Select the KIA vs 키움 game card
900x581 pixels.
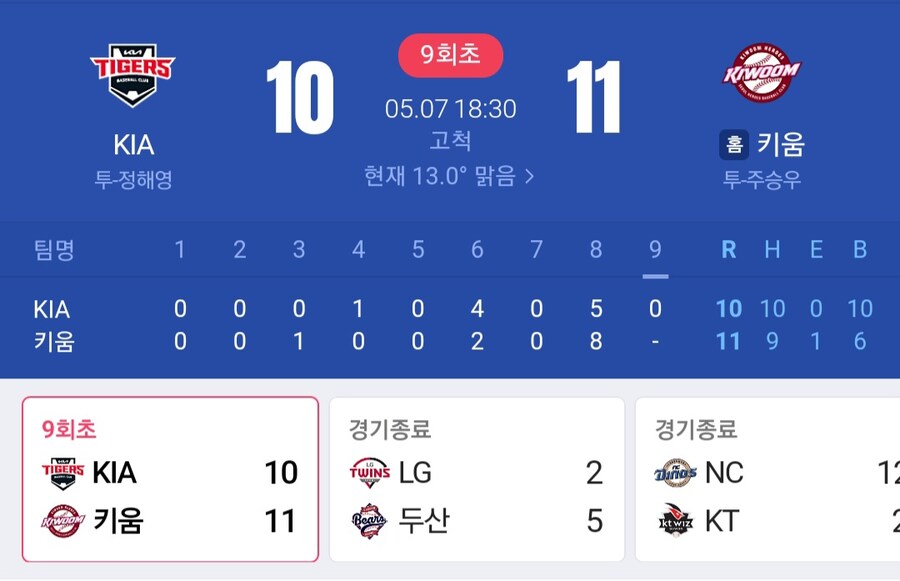(170, 479)
